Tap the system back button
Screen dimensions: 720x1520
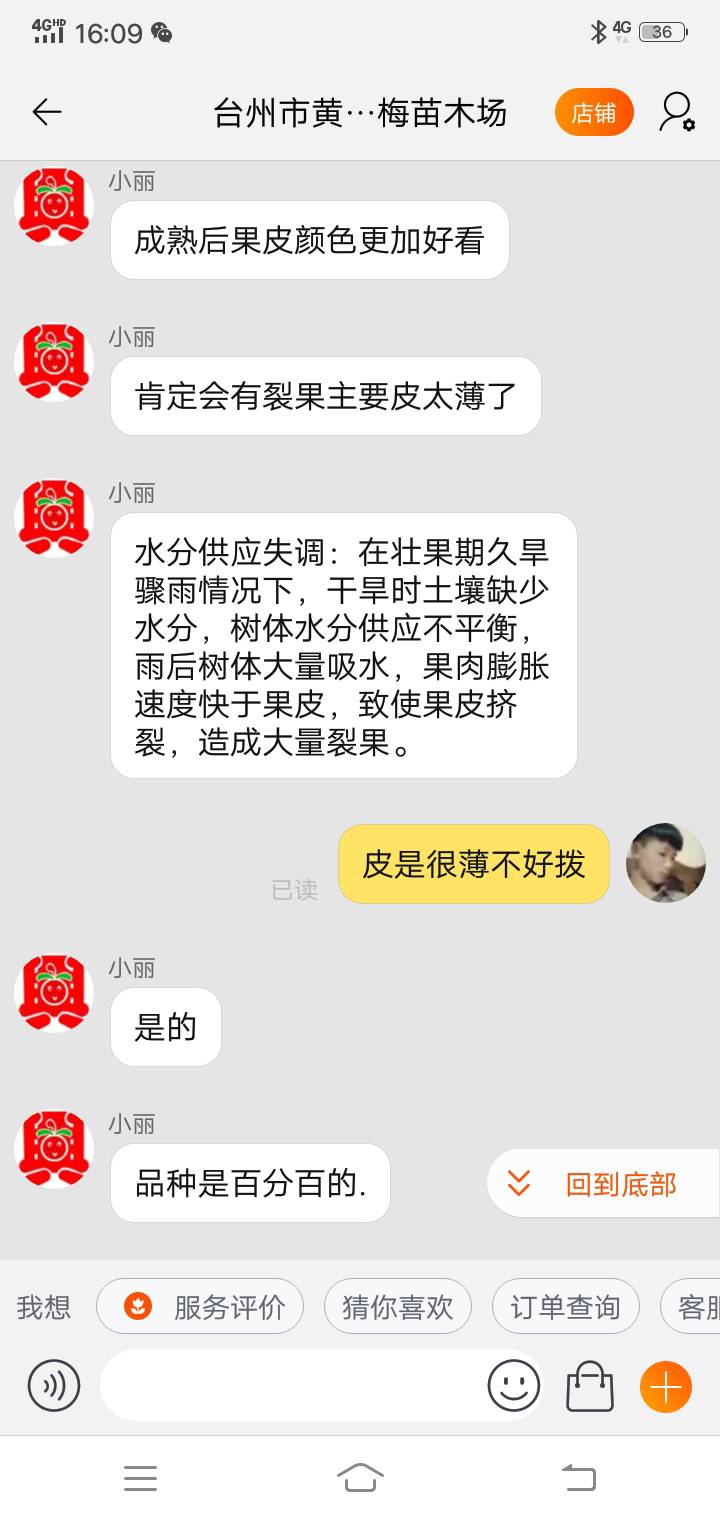pos(578,1477)
